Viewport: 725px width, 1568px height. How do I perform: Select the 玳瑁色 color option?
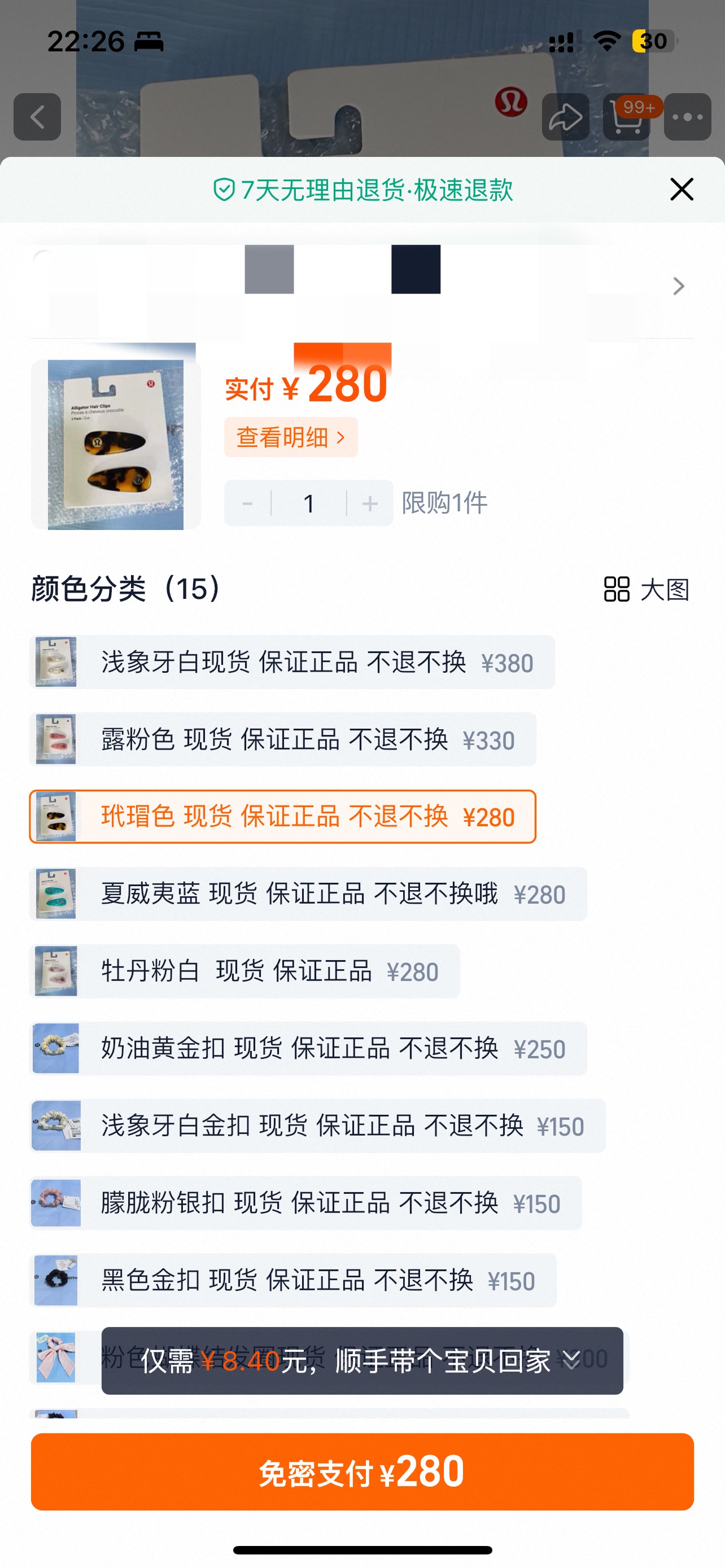point(283,817)
